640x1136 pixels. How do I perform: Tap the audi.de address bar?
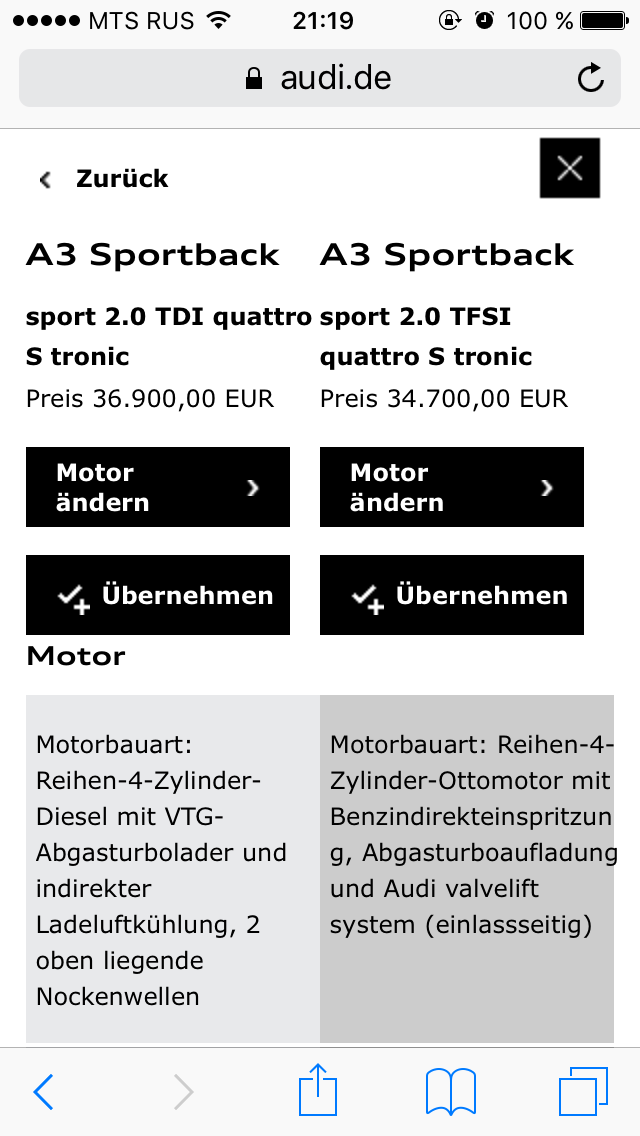[x=320, y=78]
